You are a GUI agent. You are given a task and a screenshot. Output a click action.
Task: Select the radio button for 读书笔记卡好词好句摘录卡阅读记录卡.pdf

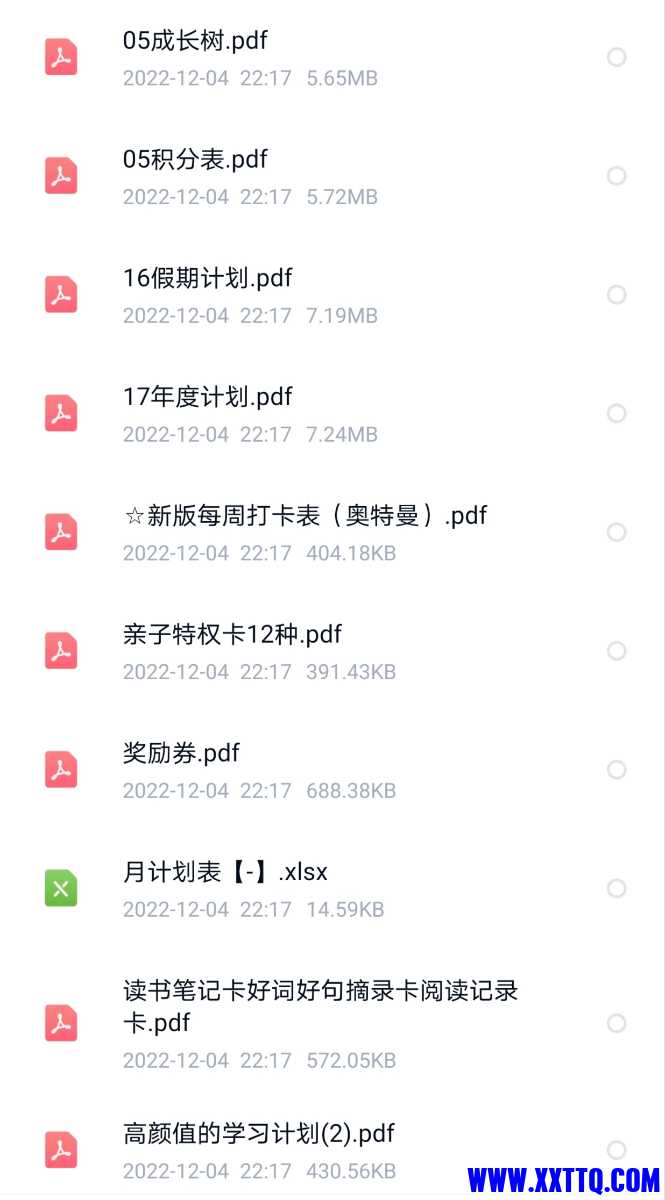(x=617, y=1023)
